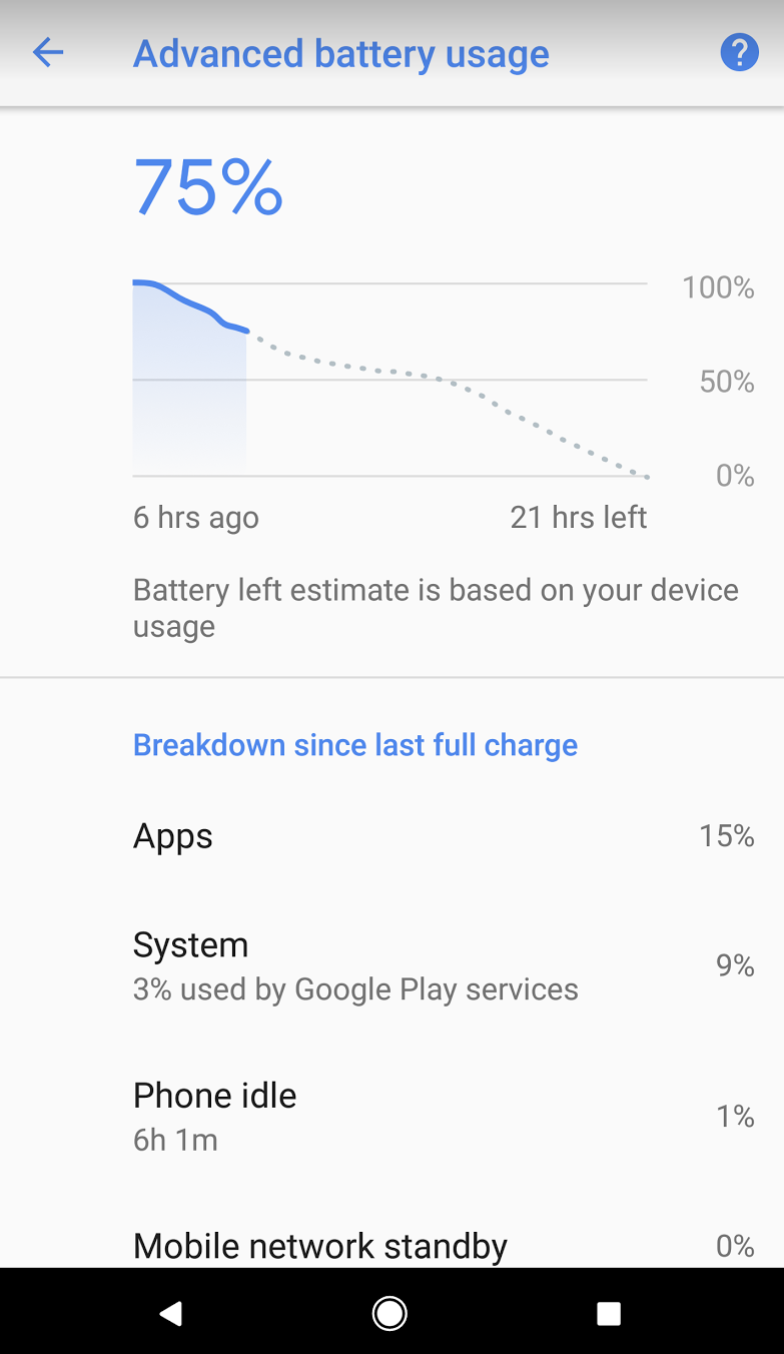The height and width of the screenshot is (1354, 784).
Task: Open recent apps from navigation bar
Action: (x=608, y=1313)
